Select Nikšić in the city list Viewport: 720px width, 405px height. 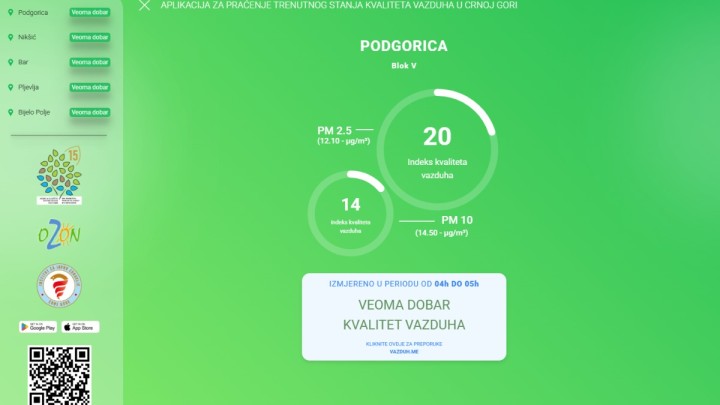(28, 37)
